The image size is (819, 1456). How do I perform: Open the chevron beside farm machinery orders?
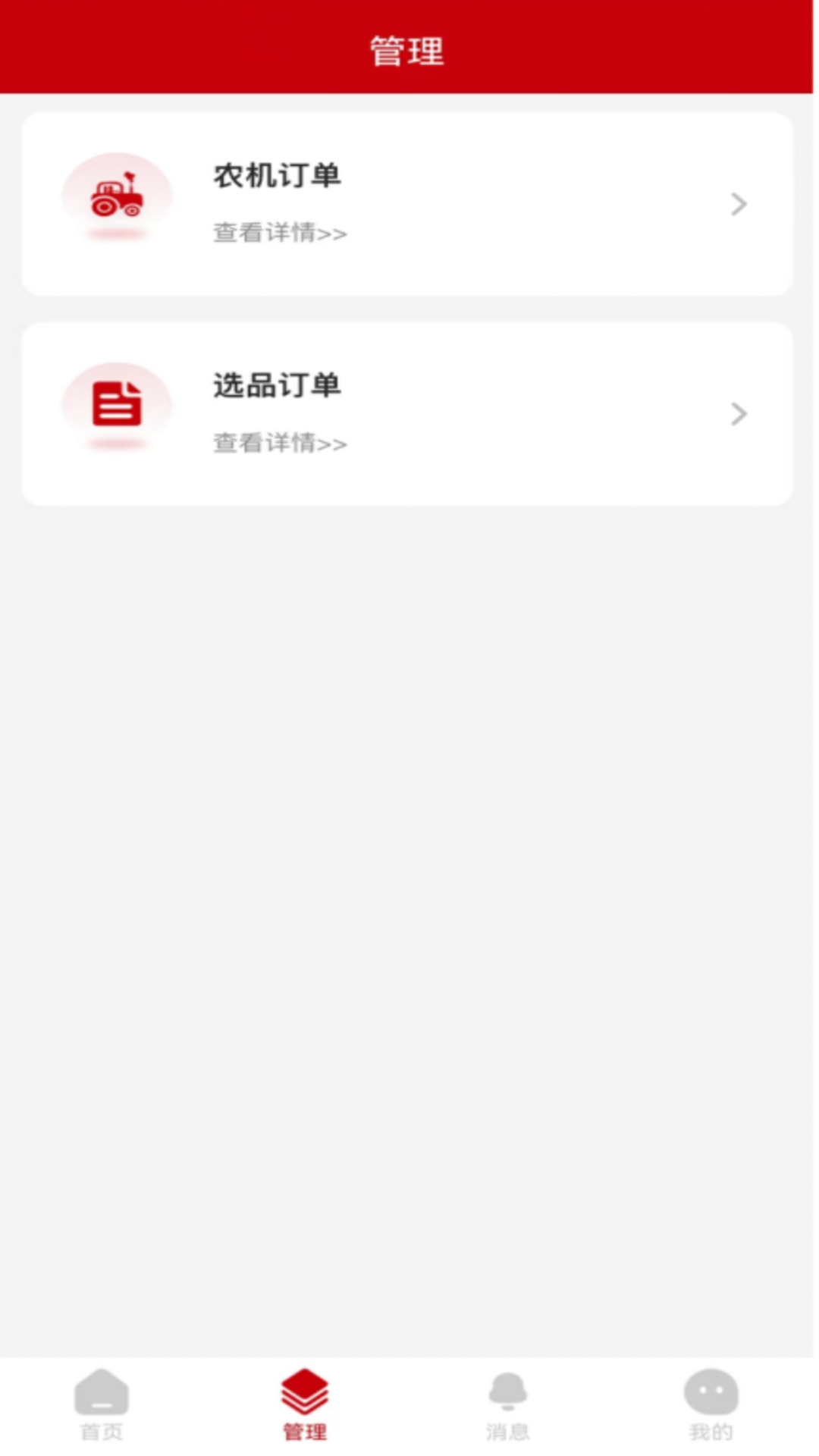pos(737,204)
